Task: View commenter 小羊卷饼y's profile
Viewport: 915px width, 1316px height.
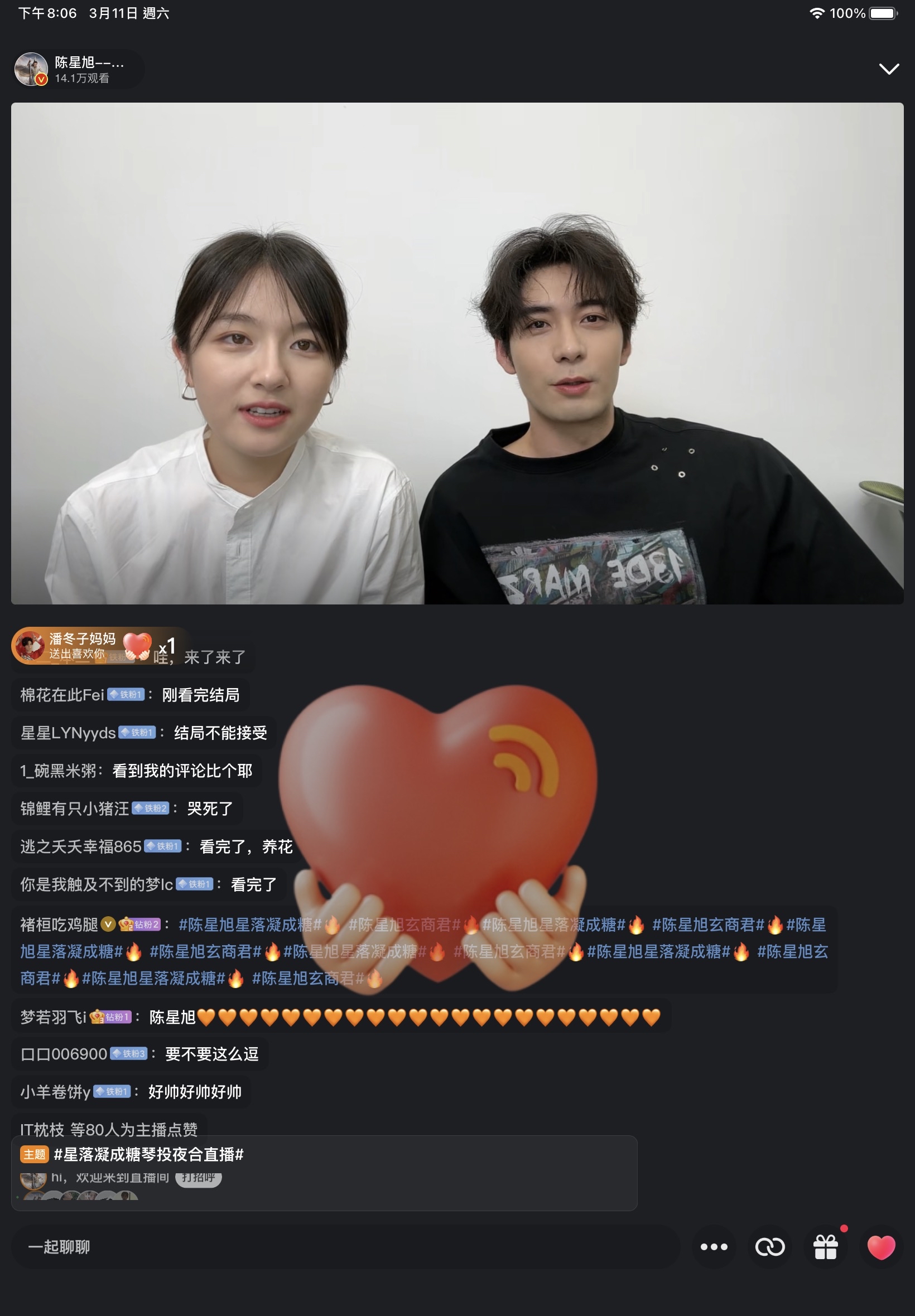Action: click(x=55, y=1091)
